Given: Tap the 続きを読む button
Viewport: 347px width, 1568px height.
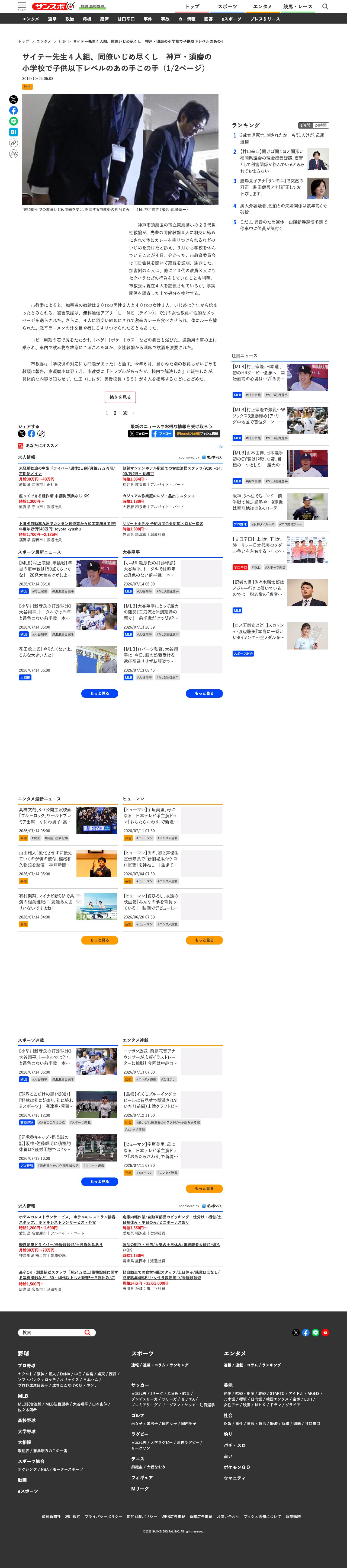Looking at the screenshot, I should pyautogui.click(x=120, y=397).
